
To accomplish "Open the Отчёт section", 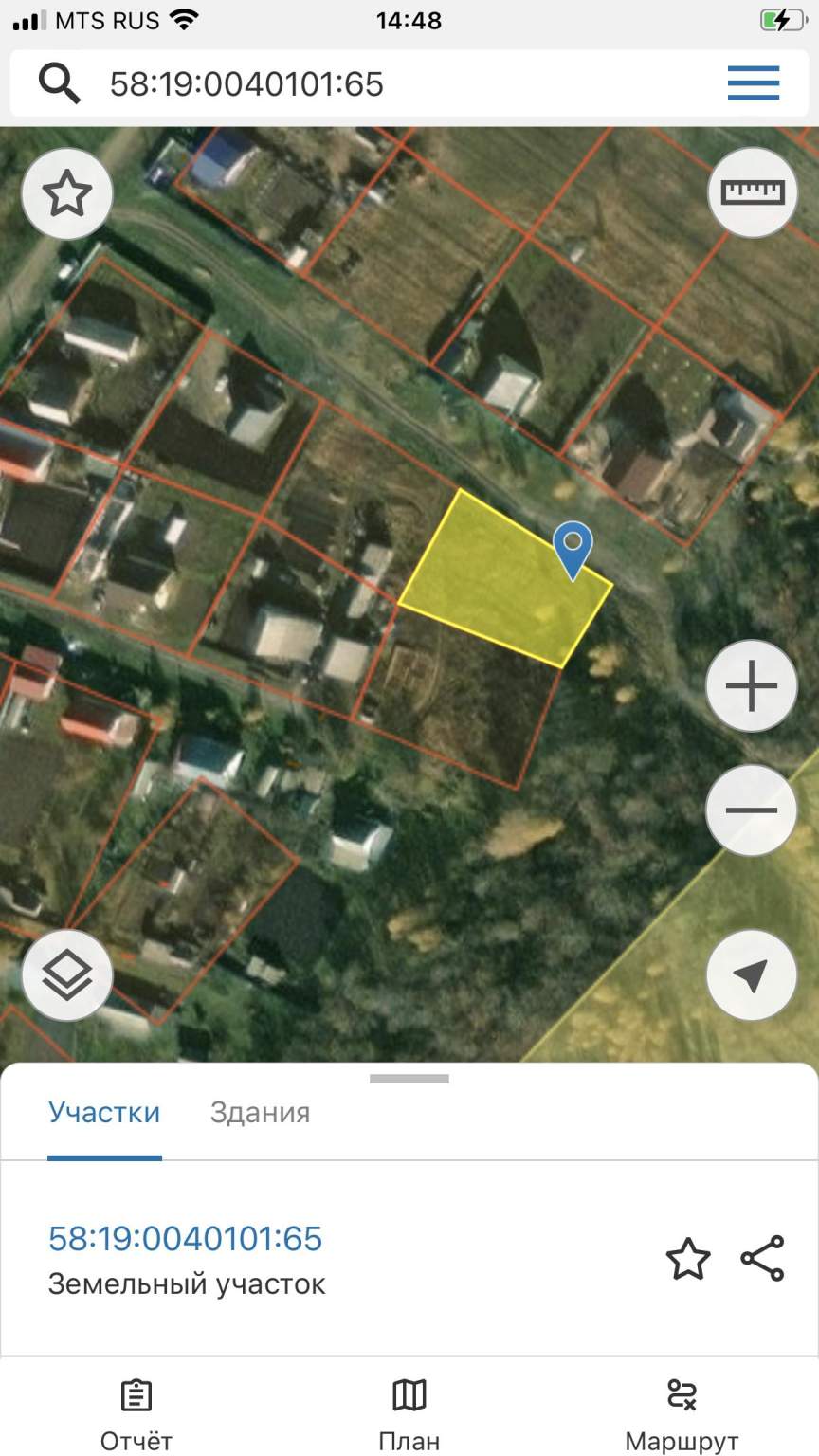I will [136, 1413].
